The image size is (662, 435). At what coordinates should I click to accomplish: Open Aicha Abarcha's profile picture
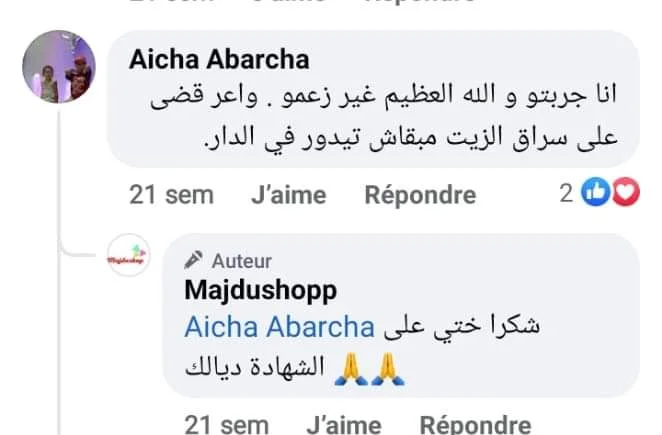pyautogui.click(x=59, y=67)
